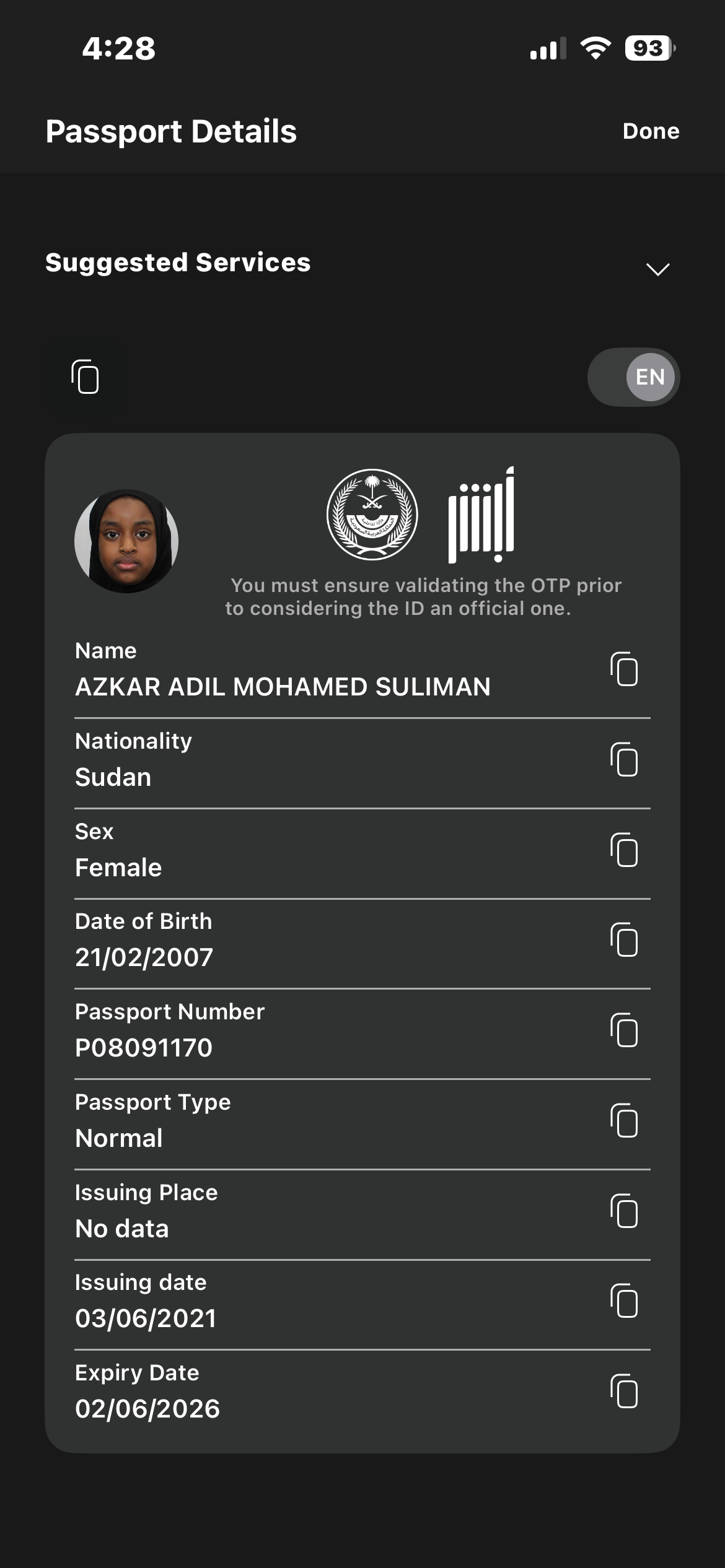Copy the Name field value
The width and height of the screenshot is (725, 1568).
[x=624, y=669]
